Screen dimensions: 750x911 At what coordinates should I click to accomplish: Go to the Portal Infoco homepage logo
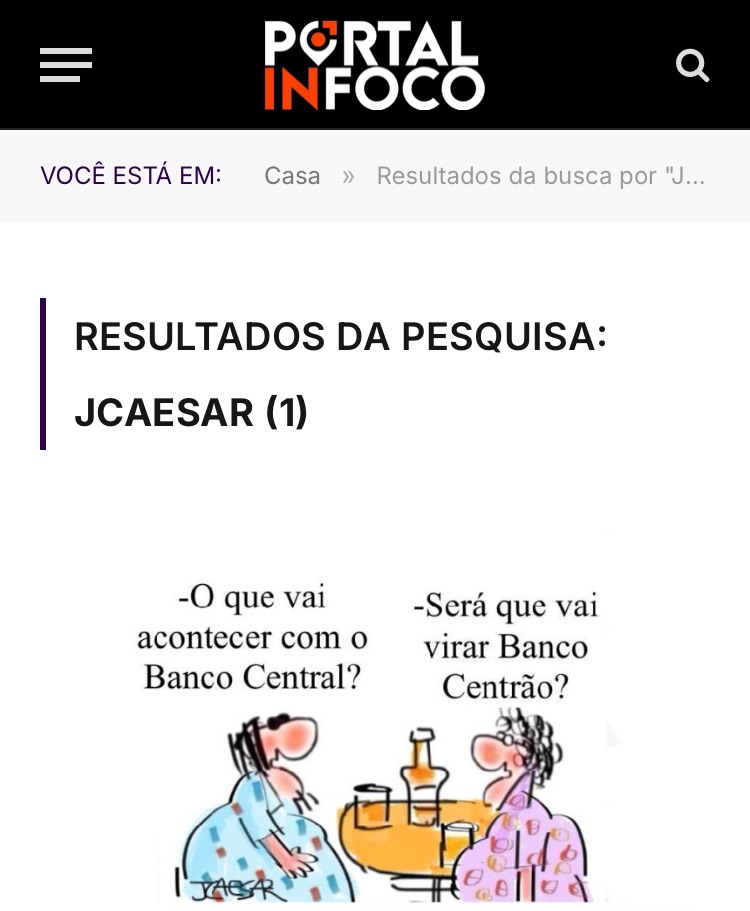point(374,65)
